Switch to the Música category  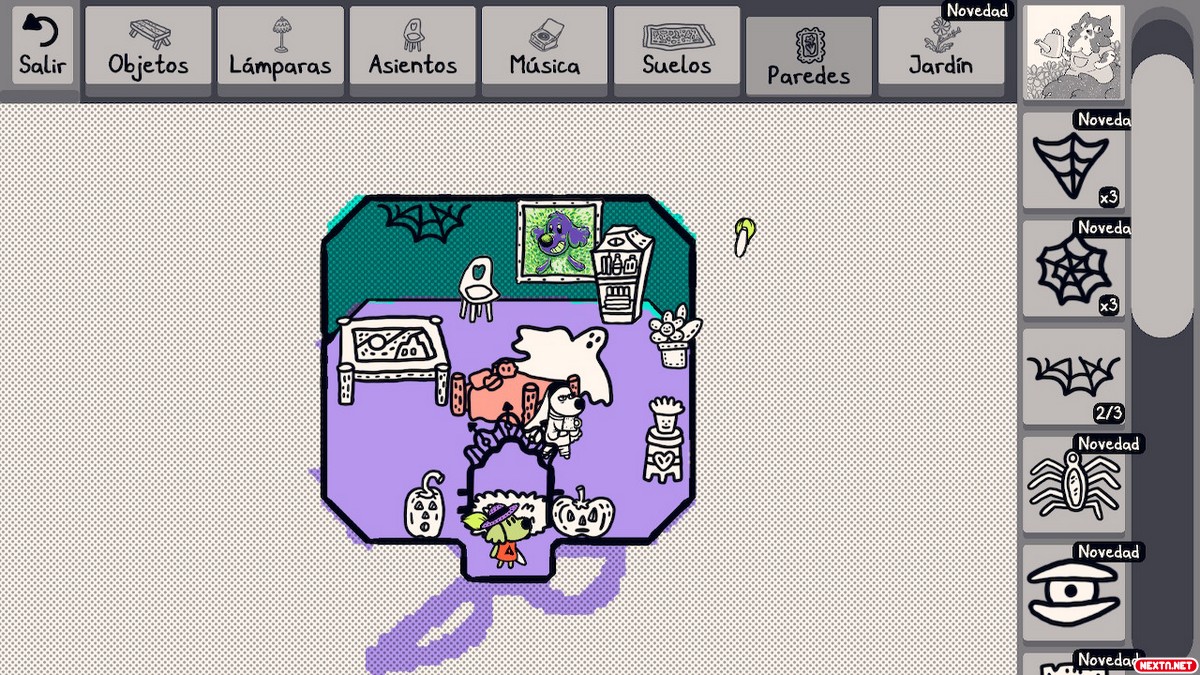[x=544, y=45]
